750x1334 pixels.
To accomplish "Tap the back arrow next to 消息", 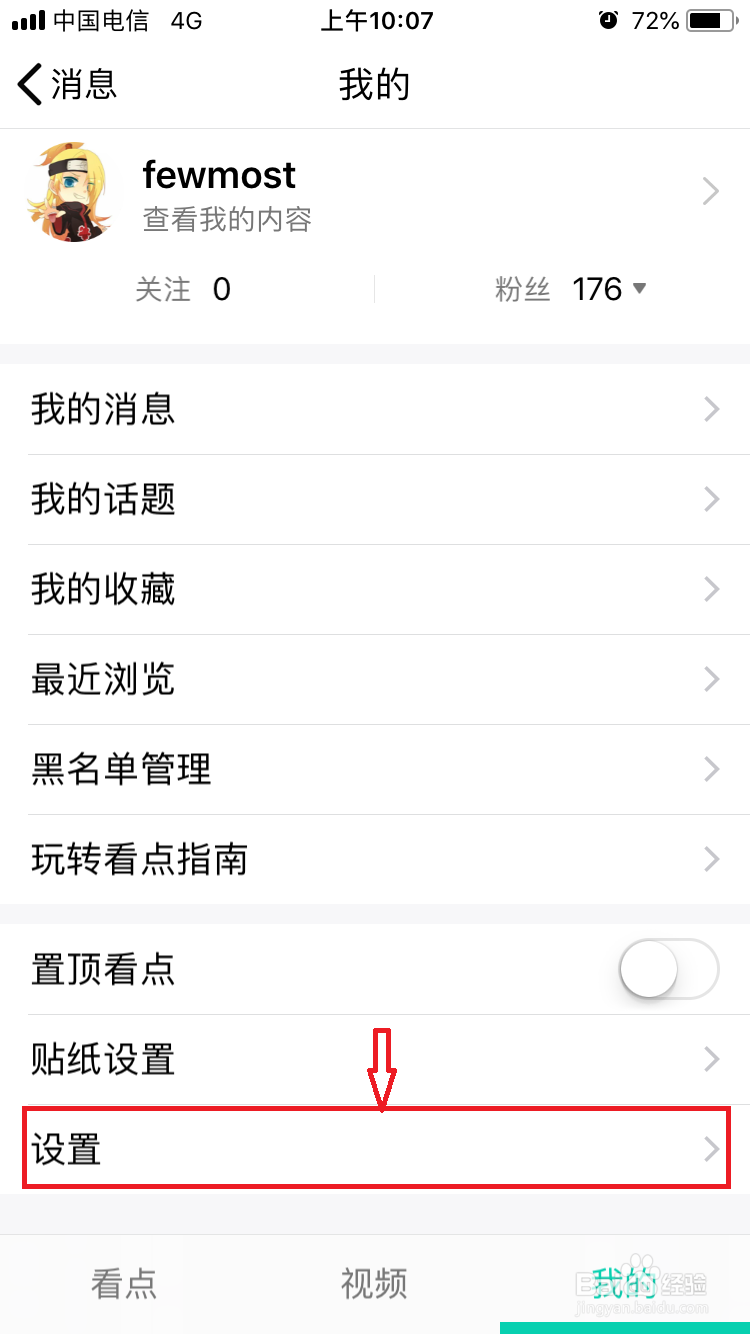I will click(x=28, y=85).
